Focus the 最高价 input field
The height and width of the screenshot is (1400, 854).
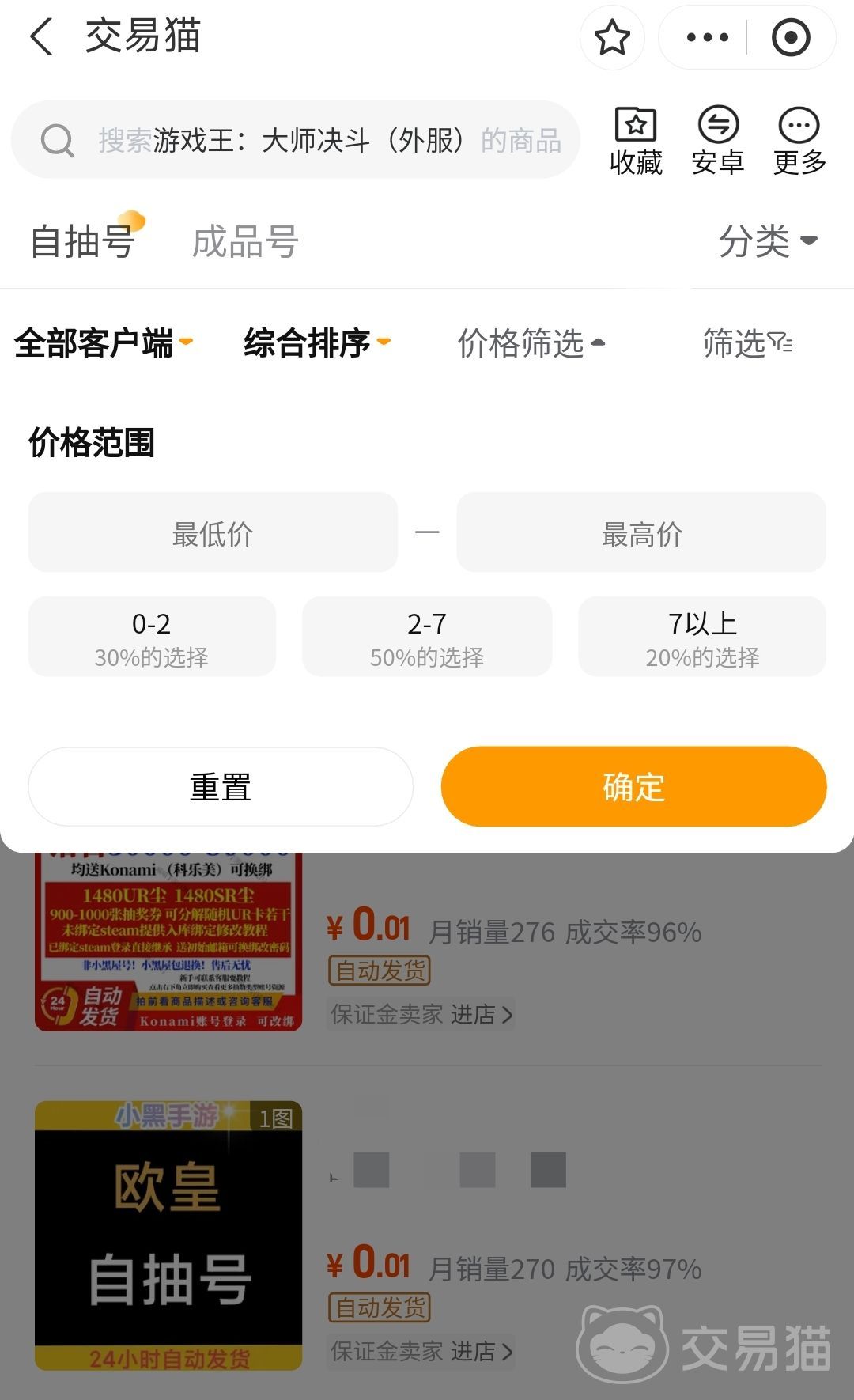641,533
